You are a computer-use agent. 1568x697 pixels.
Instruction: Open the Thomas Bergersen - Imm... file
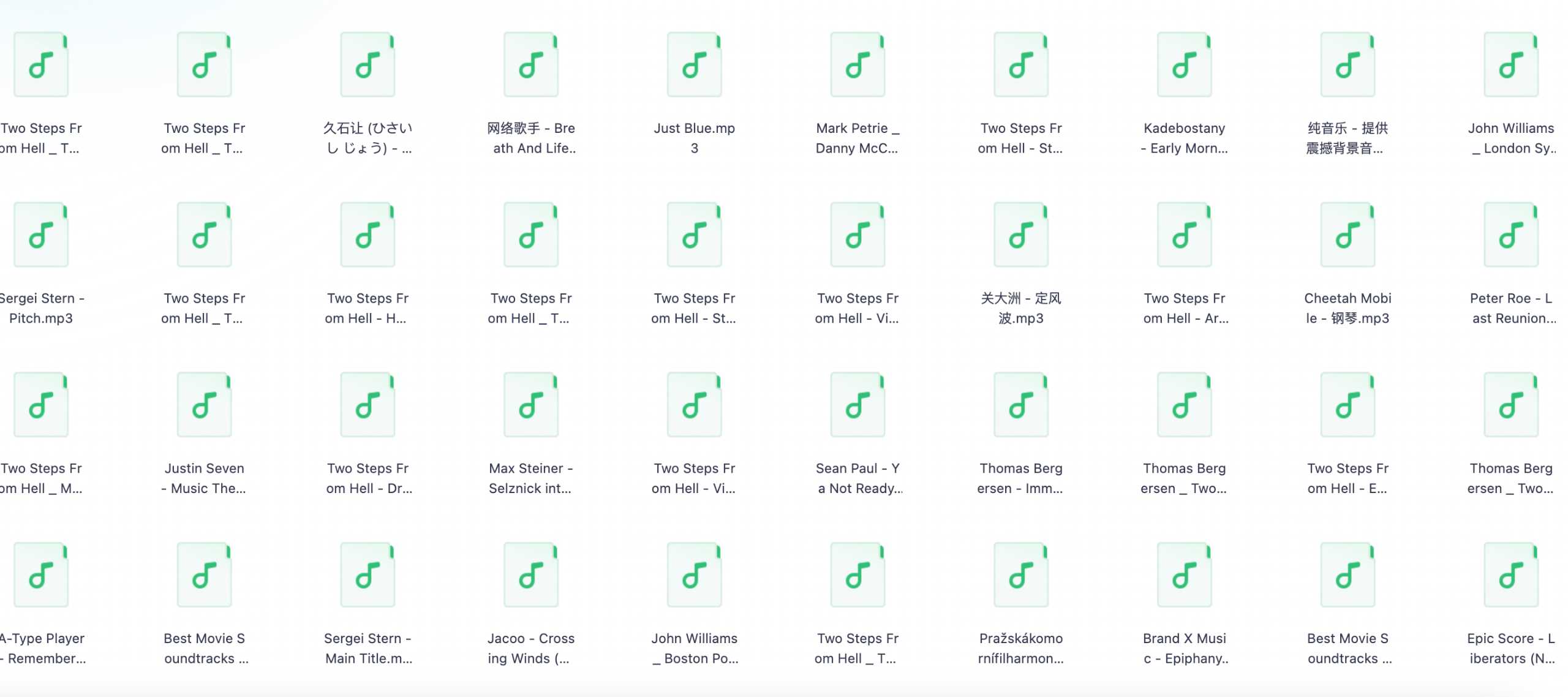(1021, 405)
